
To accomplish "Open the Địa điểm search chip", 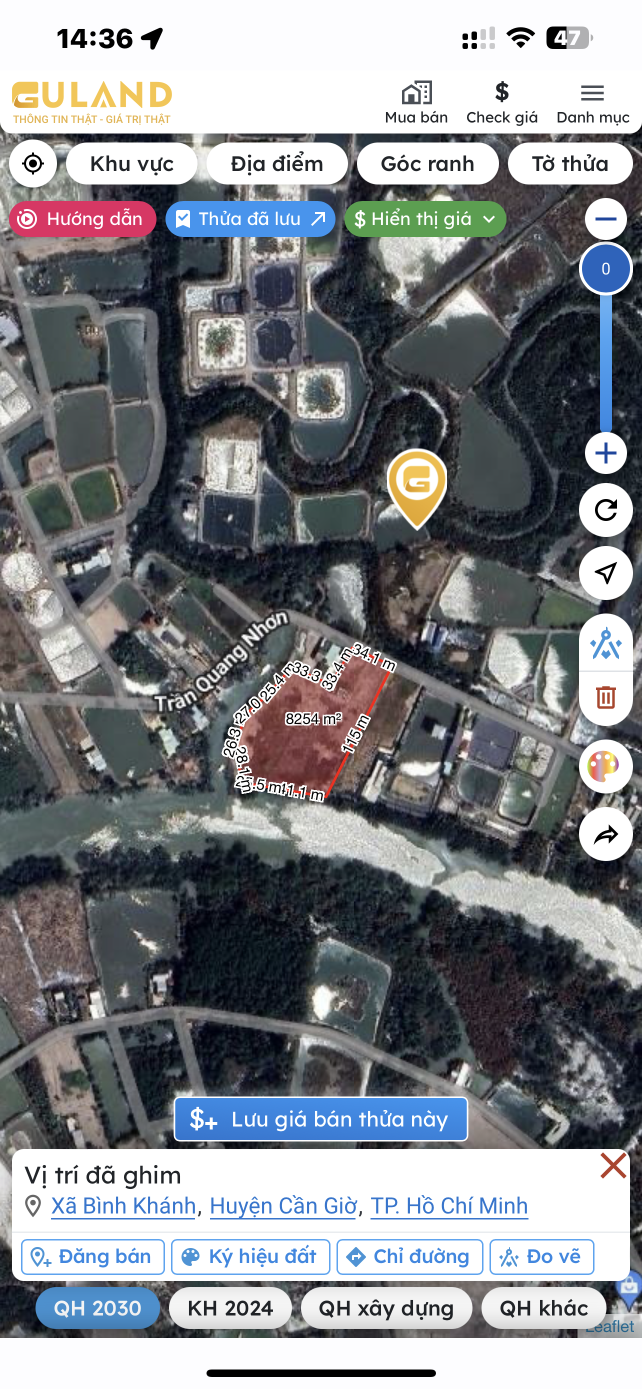I will pyautogui.click(x=277, y=164).
